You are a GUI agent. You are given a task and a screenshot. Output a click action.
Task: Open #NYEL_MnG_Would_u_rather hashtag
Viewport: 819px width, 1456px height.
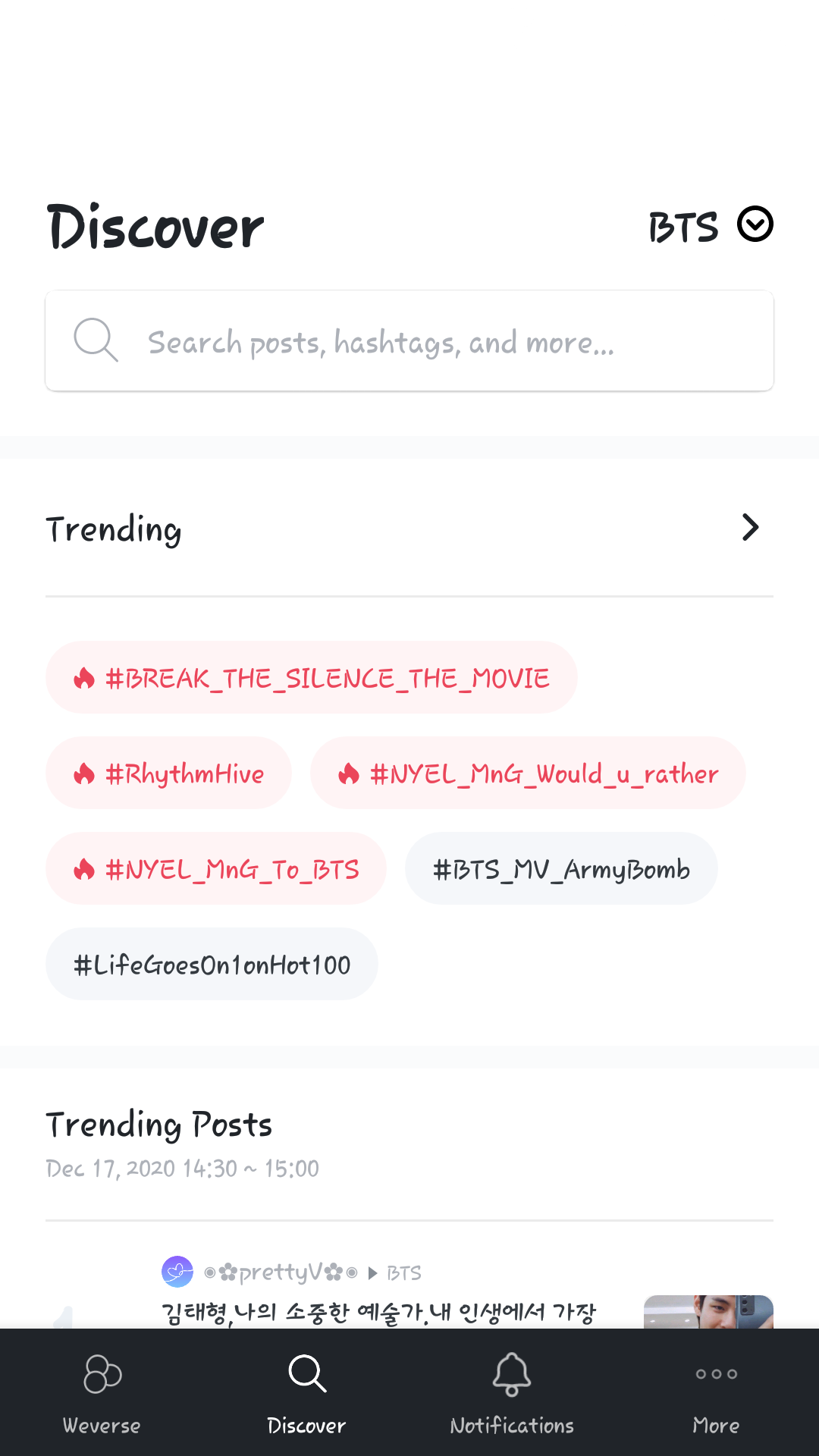[x=528, y=773]
